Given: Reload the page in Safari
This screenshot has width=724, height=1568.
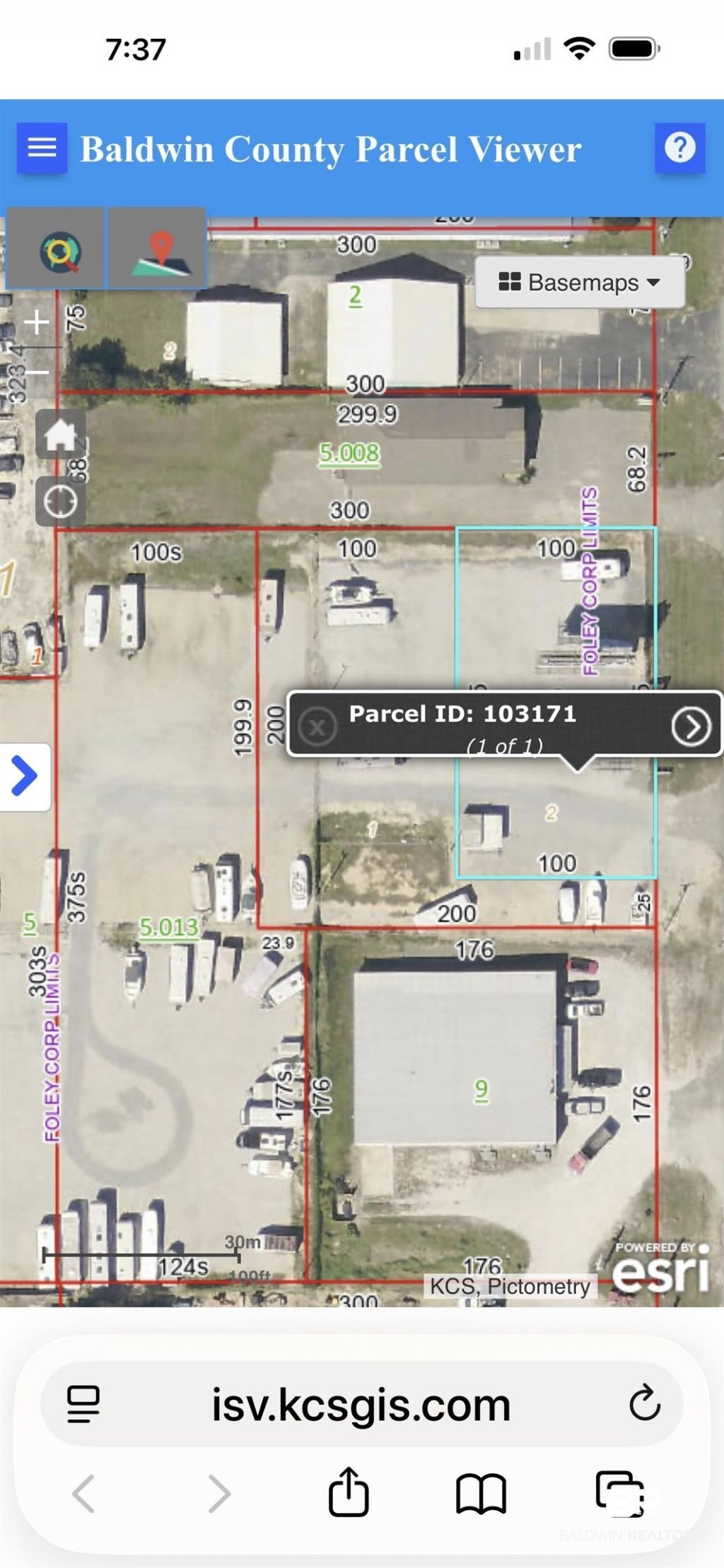Looking at the screenshot, I should point(644,1403).
